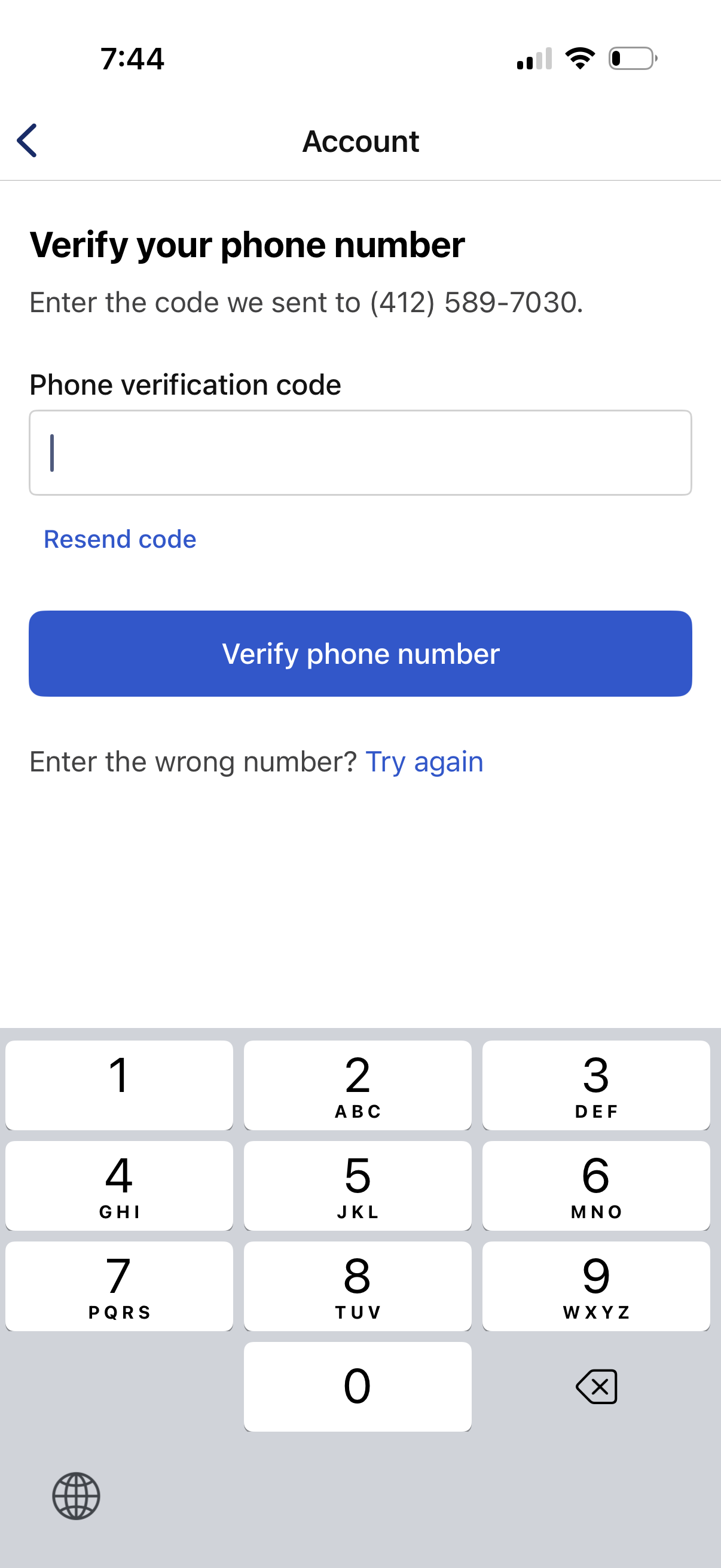Image resolution: width=721 pixels, height=1568 pixels.
Task: Tap the Resend code link
Action: 119,538
